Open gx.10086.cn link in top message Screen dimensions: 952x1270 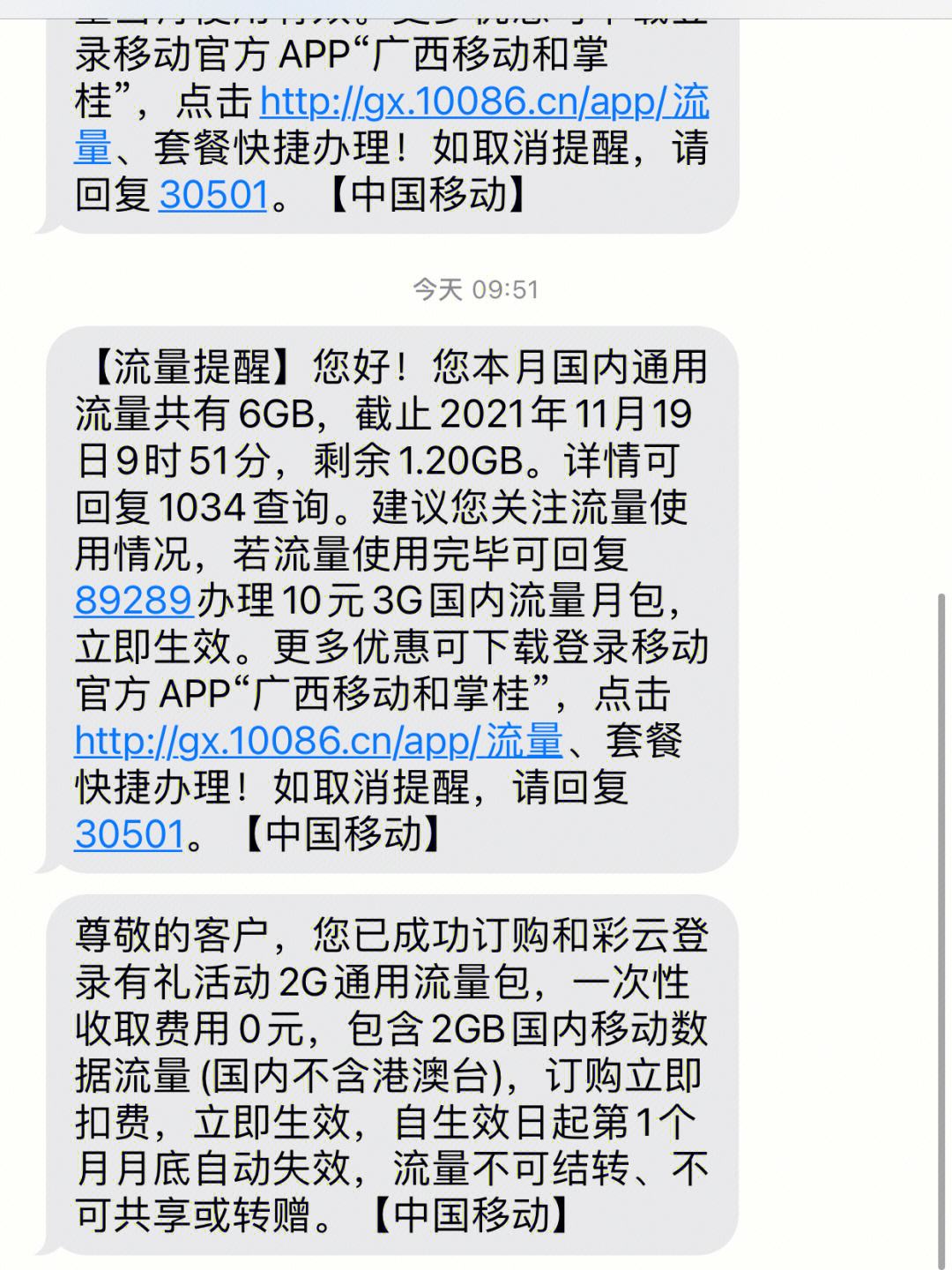(483, 102)
